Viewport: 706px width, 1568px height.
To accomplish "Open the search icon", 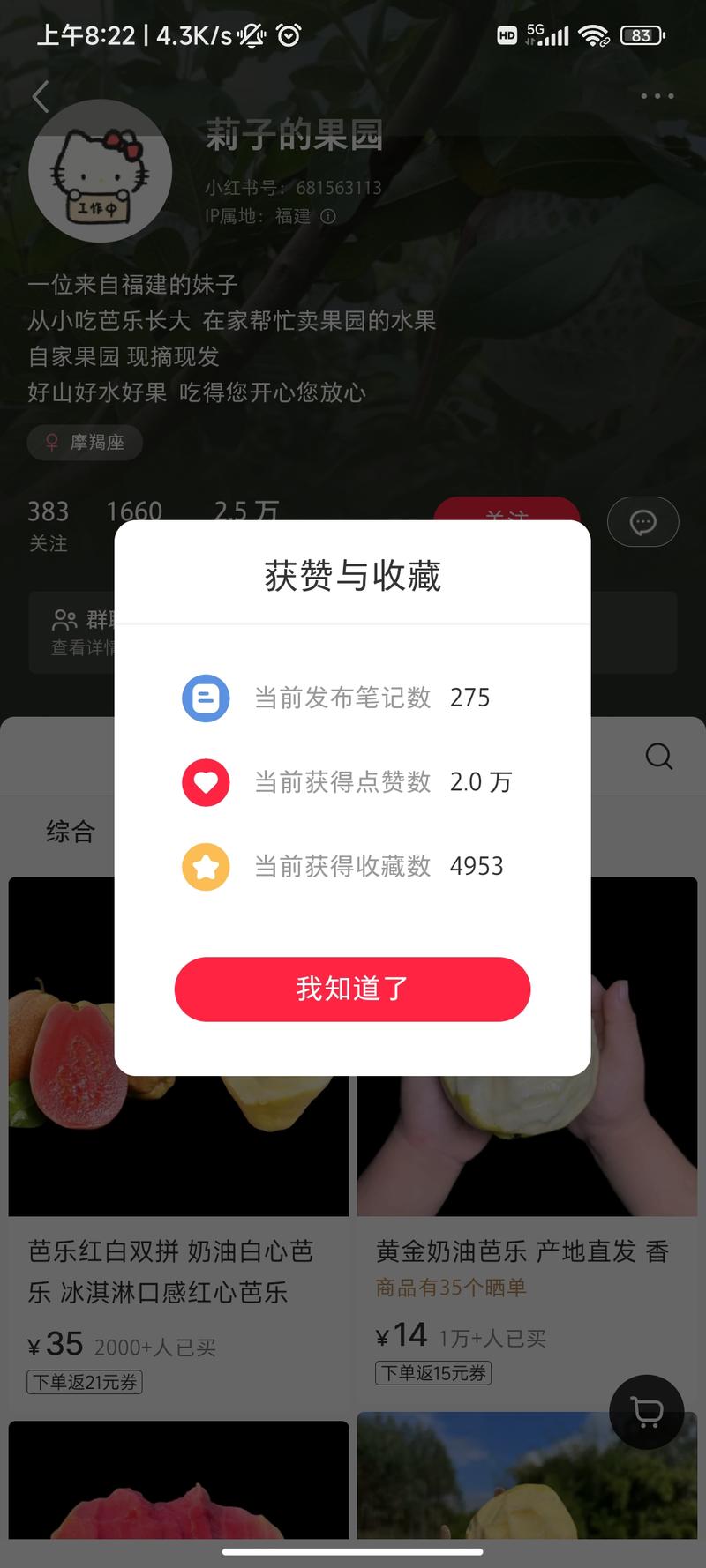I will coord(658,756).
